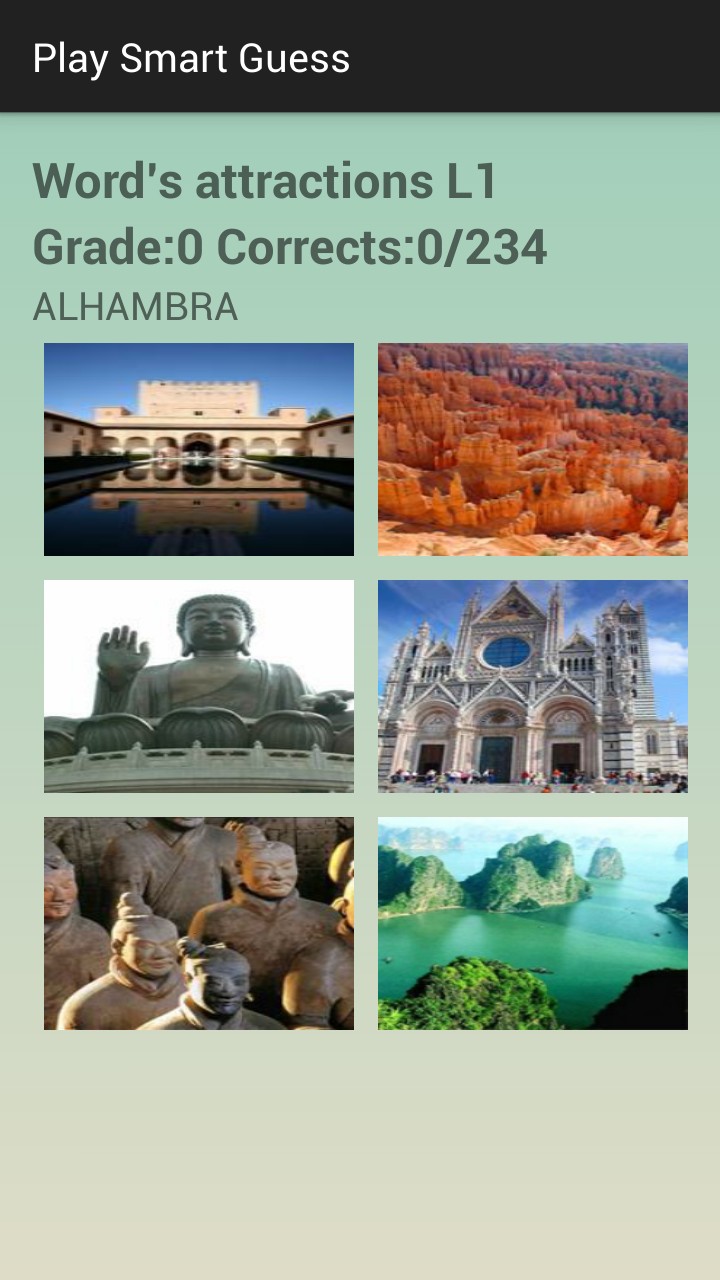The image size is (720, 1280).
Task: Choose the green bay islands picture
Action: tap(532, 923)
